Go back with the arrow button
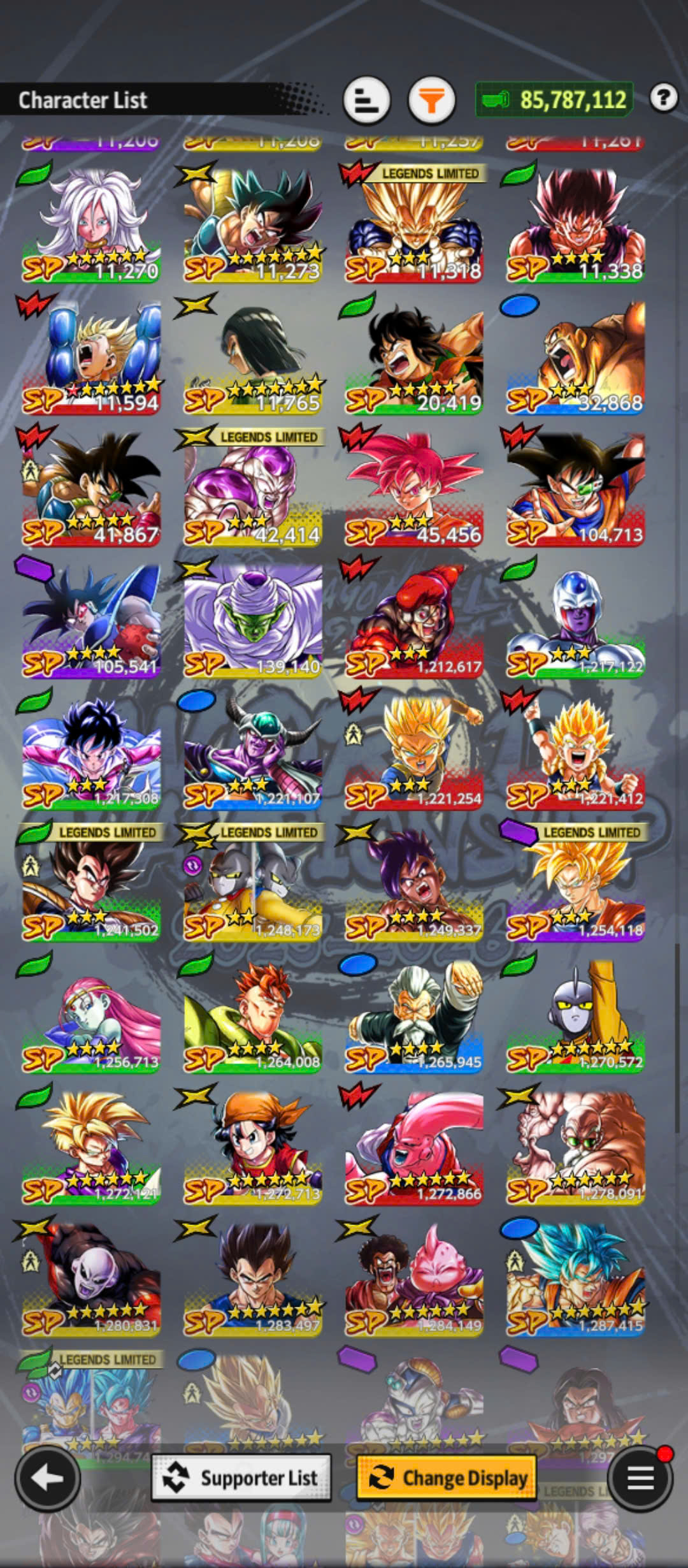Screen dimensions: 688x1568 tap(48, 1479)
